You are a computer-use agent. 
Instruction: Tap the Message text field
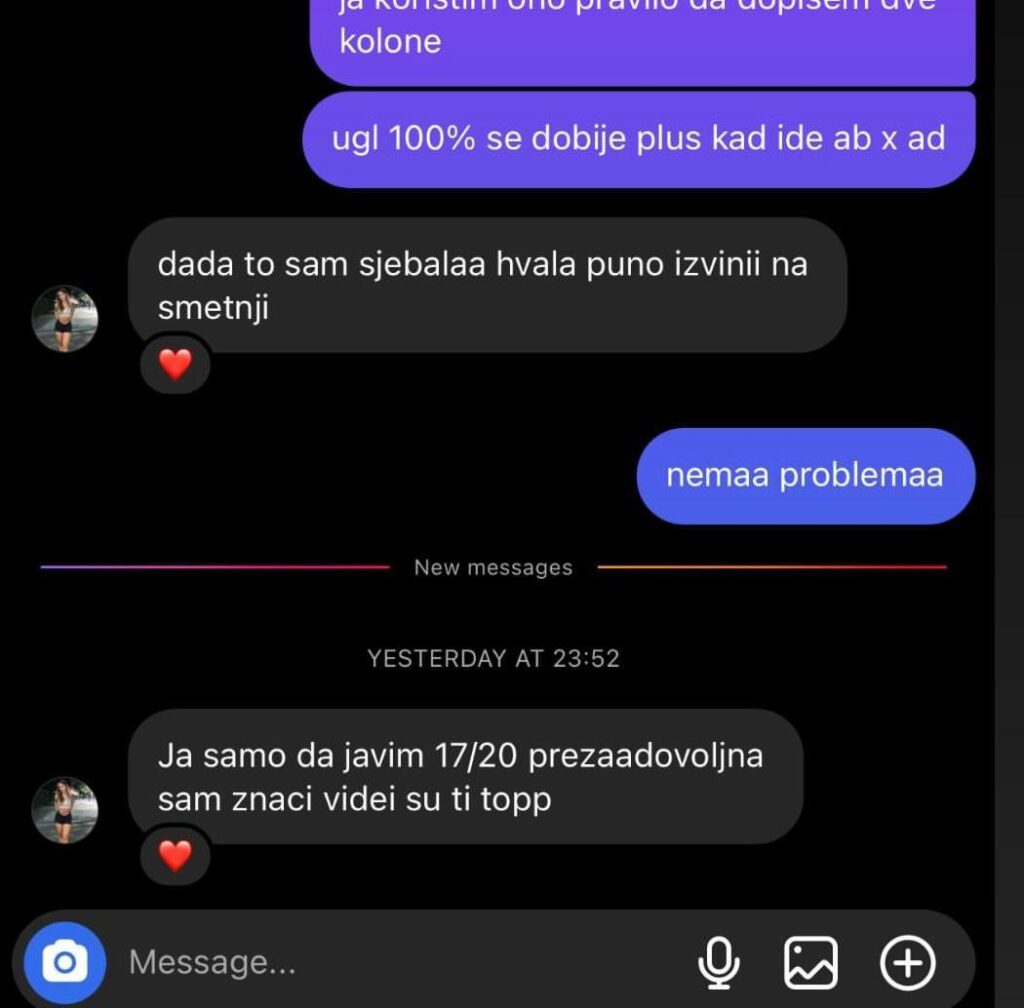coord(400,962)
